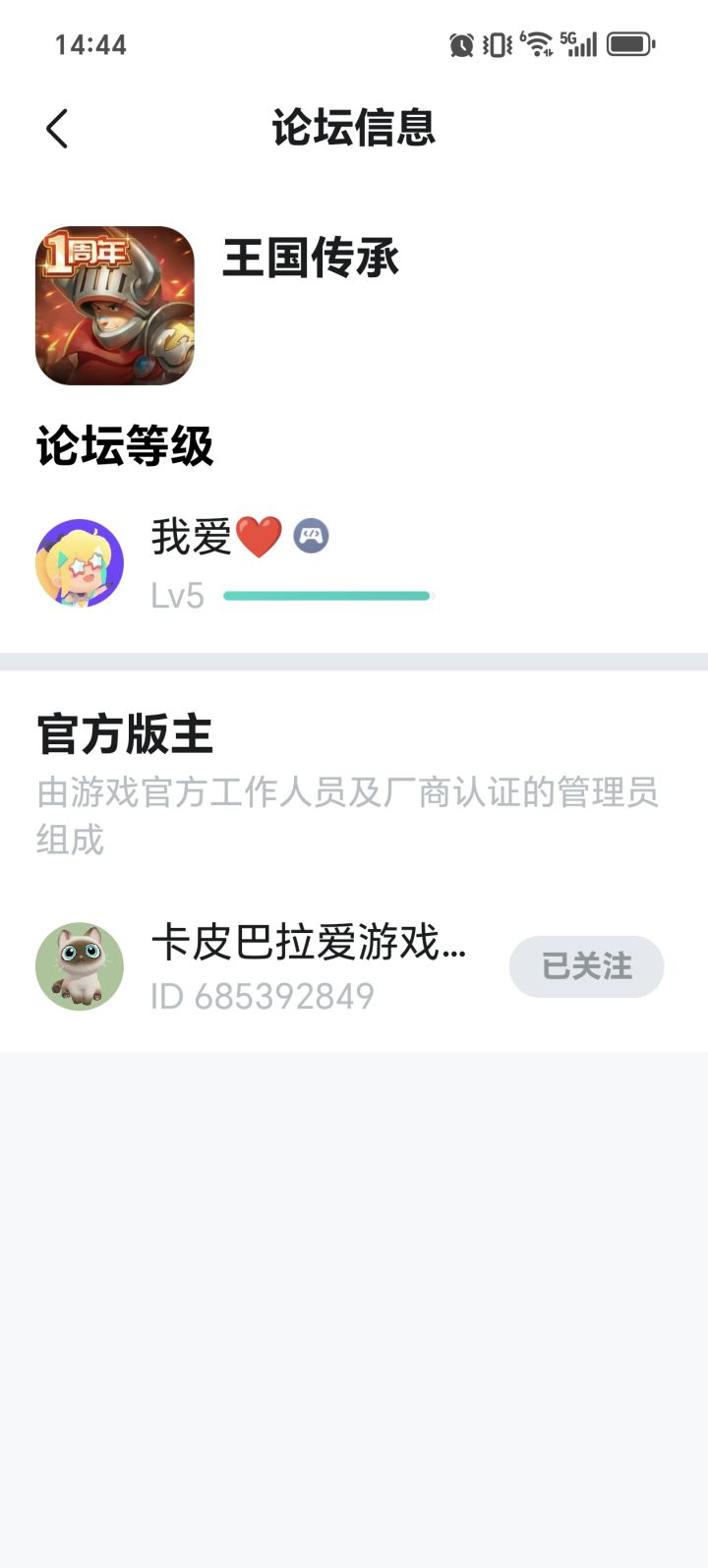The image size is (708, 1568).
Task: Tap the heart emoji in the username
Action: tap(257, 535)
